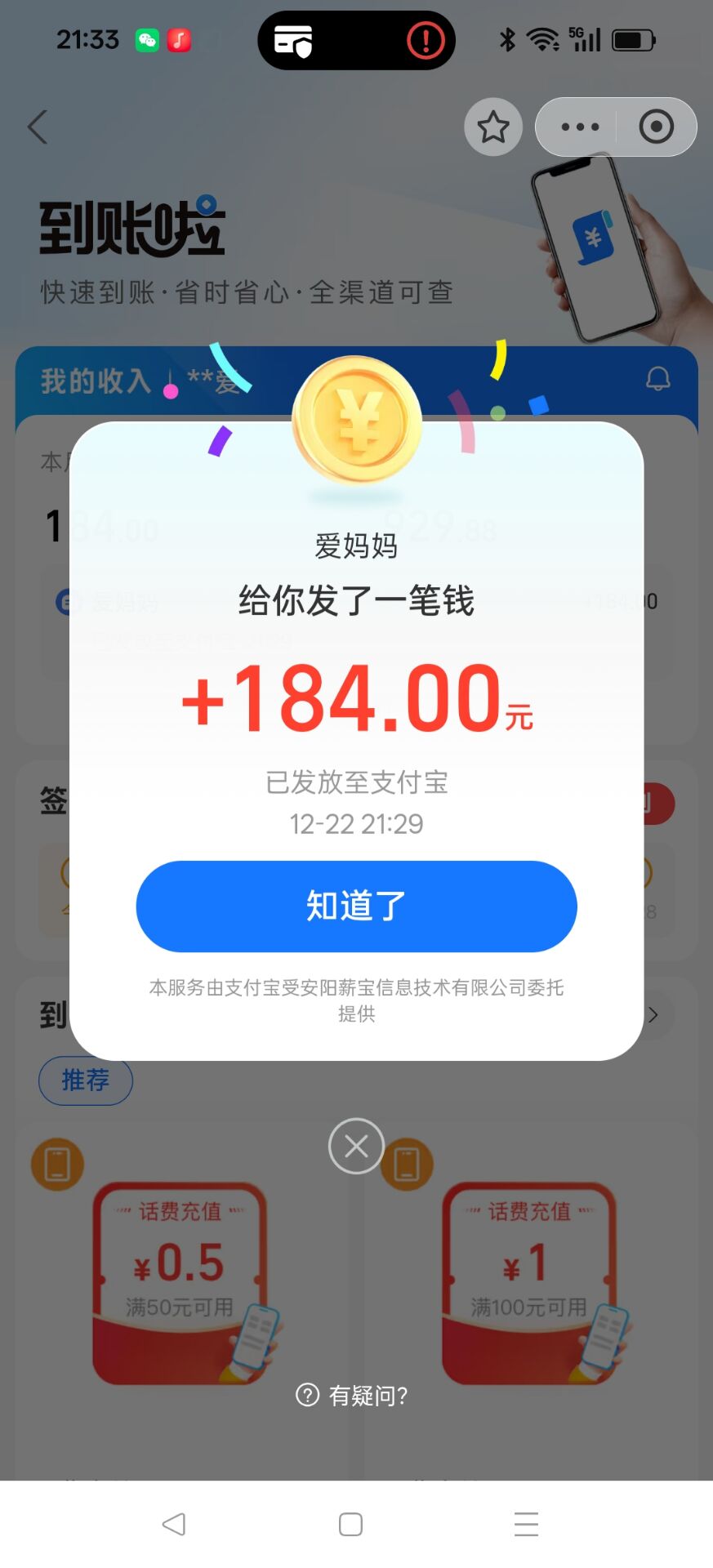Tap the capsule close circle icon

(656, 127)
